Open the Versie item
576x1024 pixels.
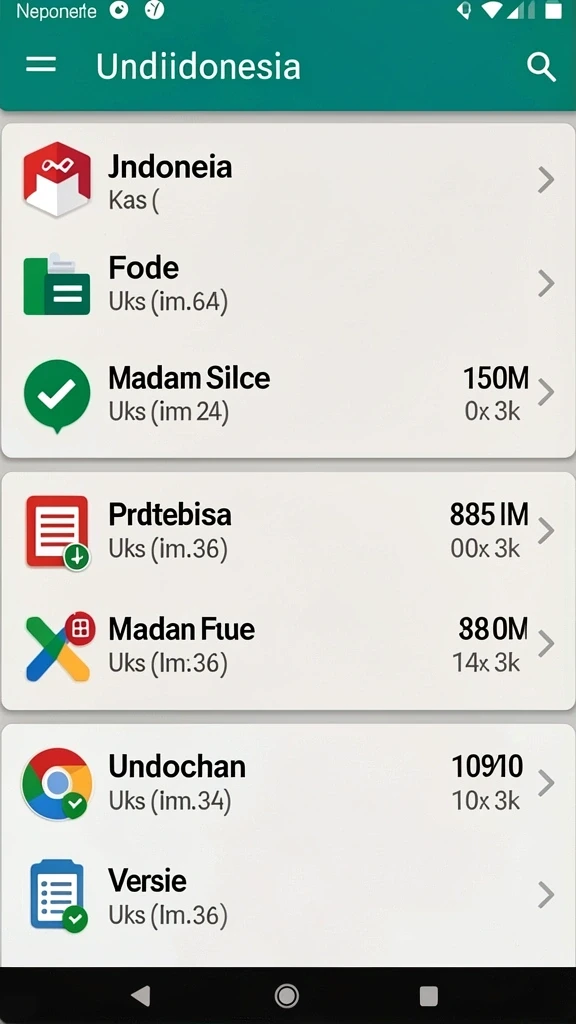(288, 896)
